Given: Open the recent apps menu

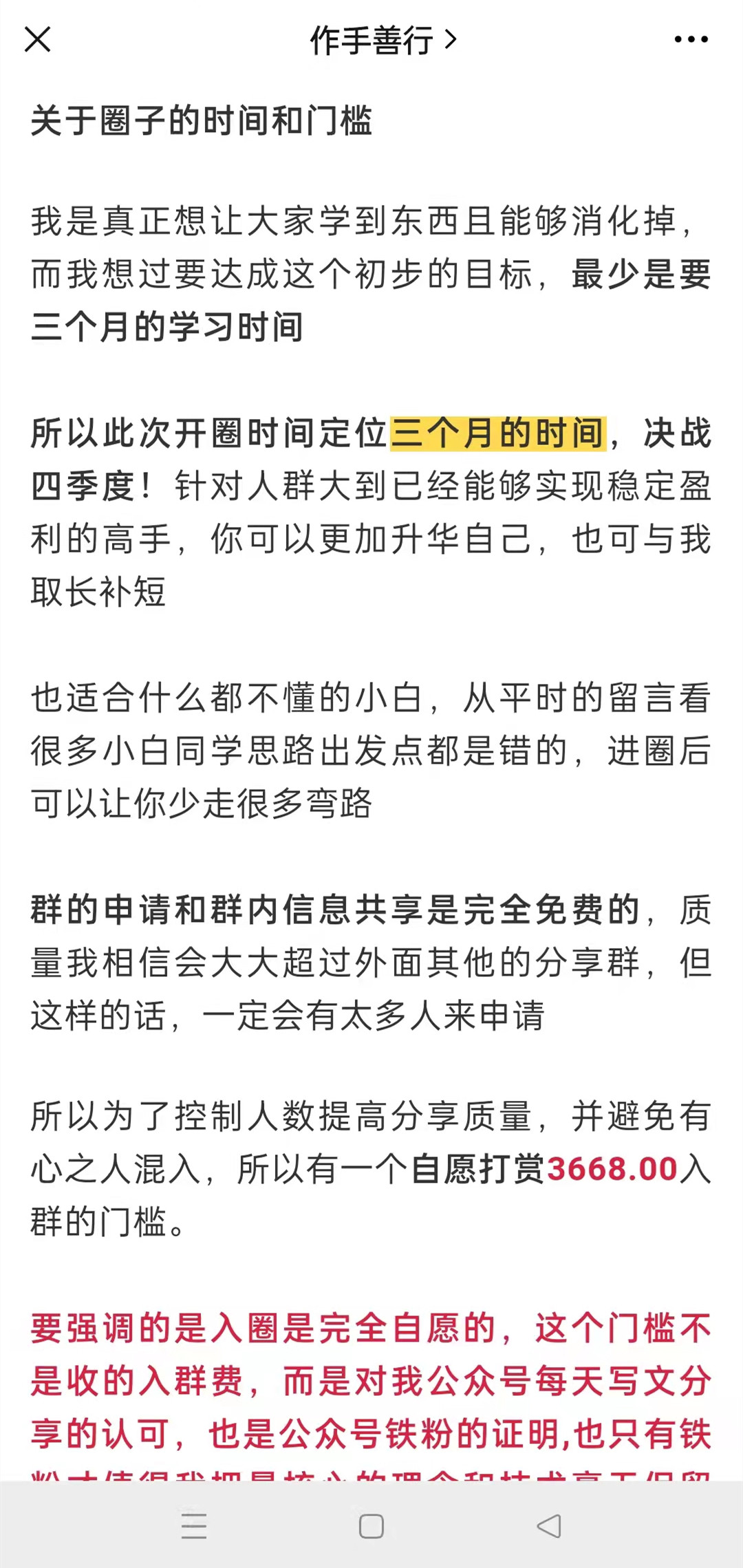Looking at the screenshot, I should coord(194,1526).
